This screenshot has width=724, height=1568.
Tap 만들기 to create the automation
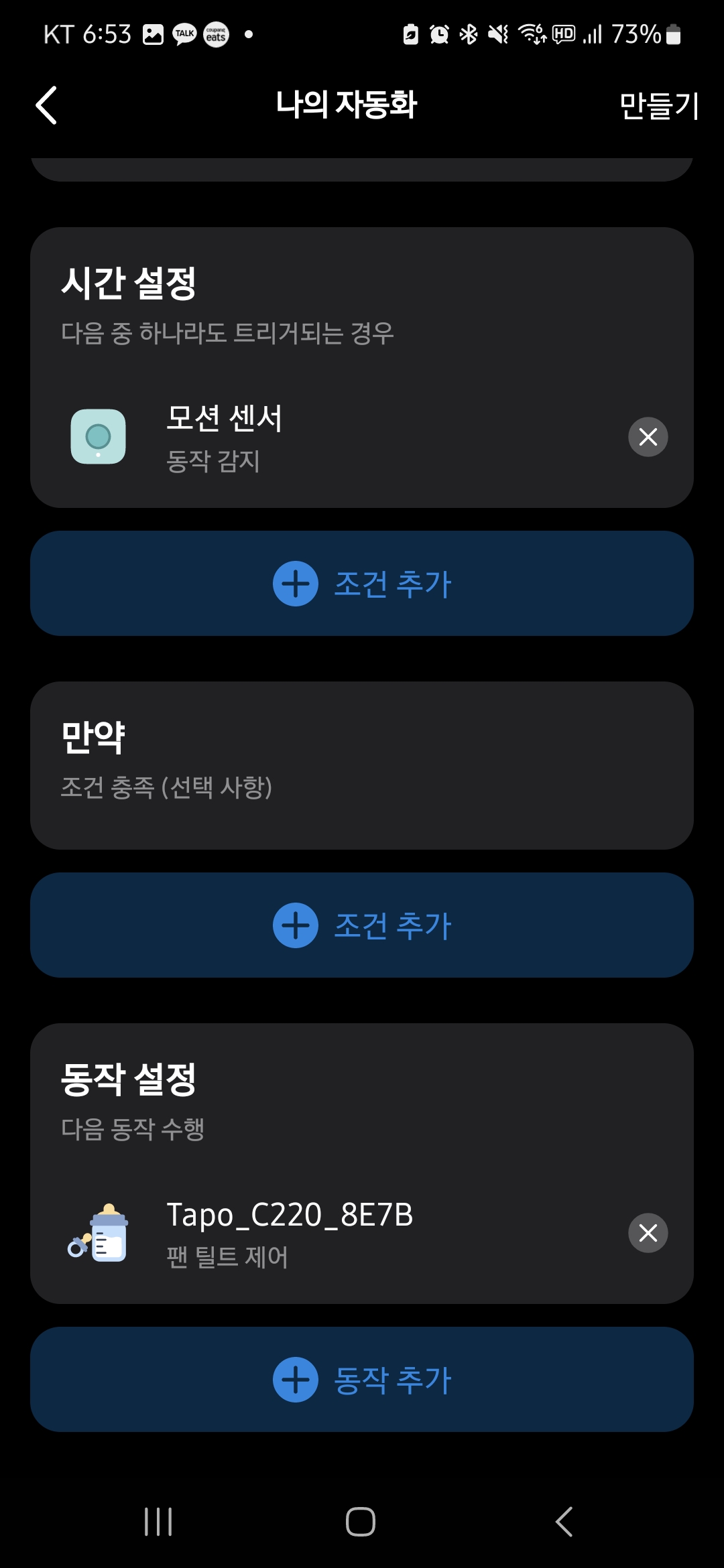pyautogui.click(x=658, y=106)
